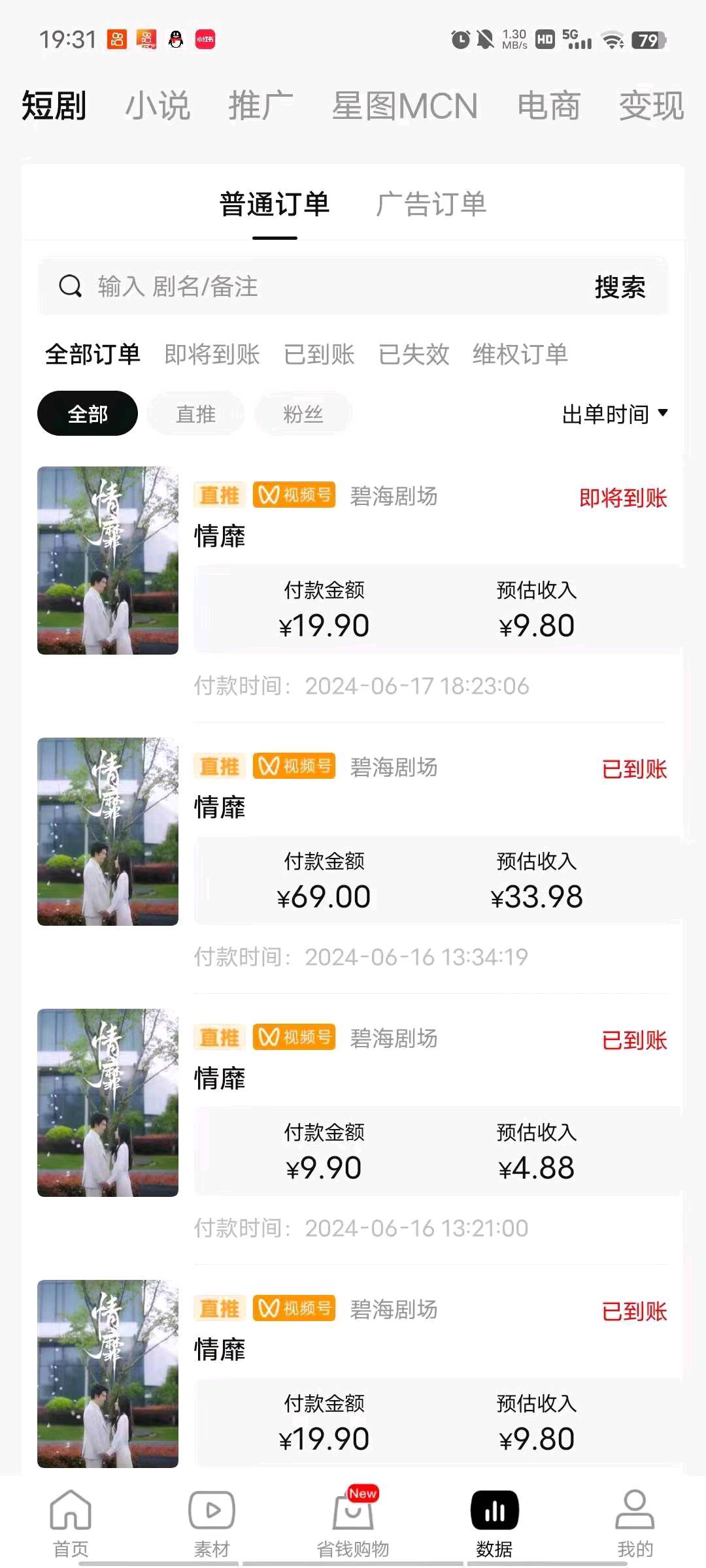Click the 即将到账 status label
Image resolution: width=706 pixels, height=1568 pixels.
(x=623, y=498)
